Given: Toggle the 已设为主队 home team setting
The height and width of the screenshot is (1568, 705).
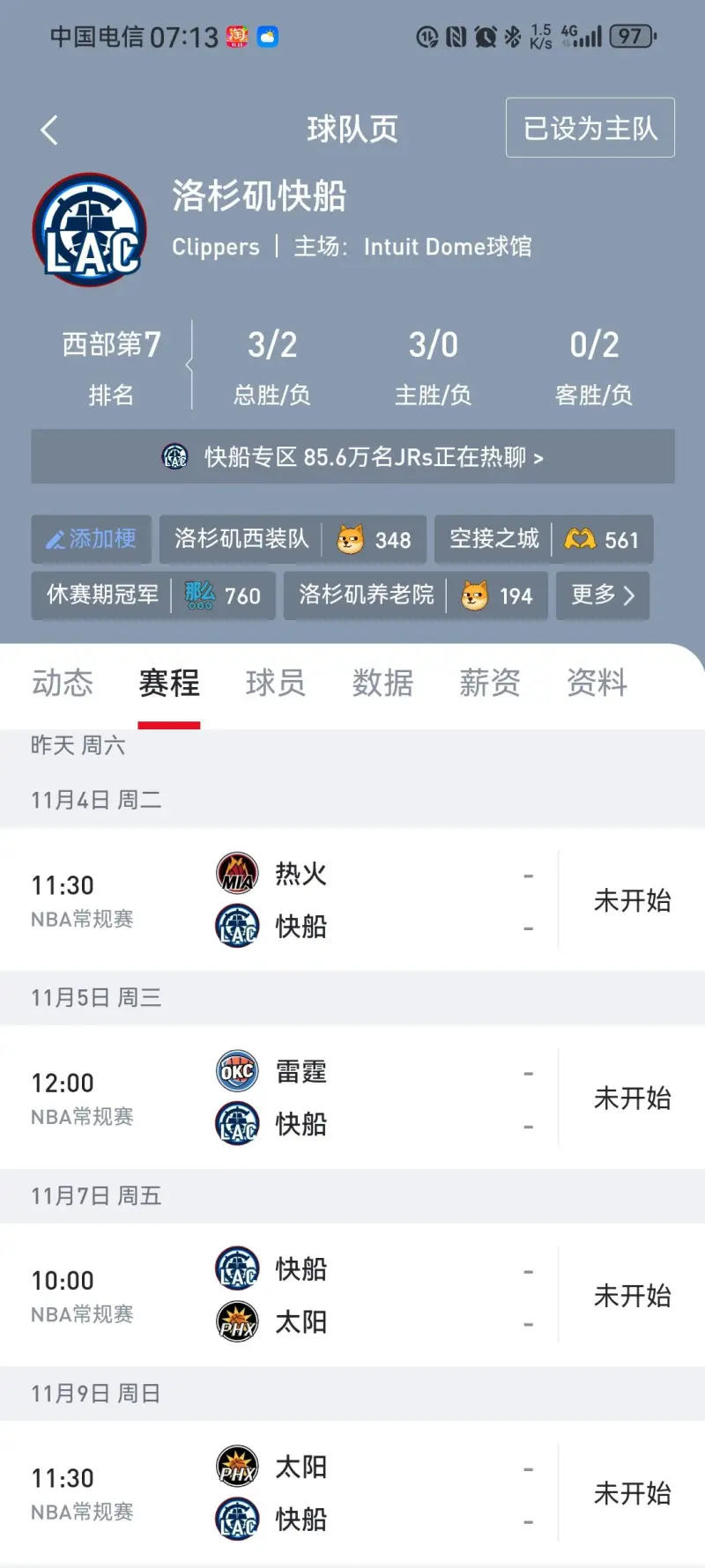Looking at the screenshot, I should coord(590,128).
